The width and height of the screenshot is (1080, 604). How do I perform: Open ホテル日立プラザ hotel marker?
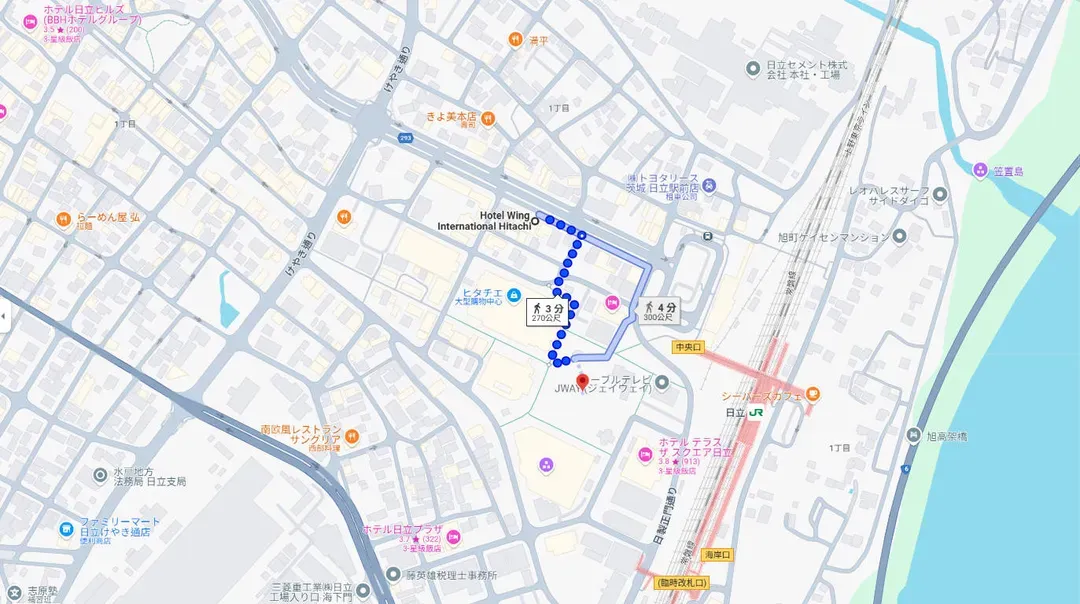tap(453, 536)
